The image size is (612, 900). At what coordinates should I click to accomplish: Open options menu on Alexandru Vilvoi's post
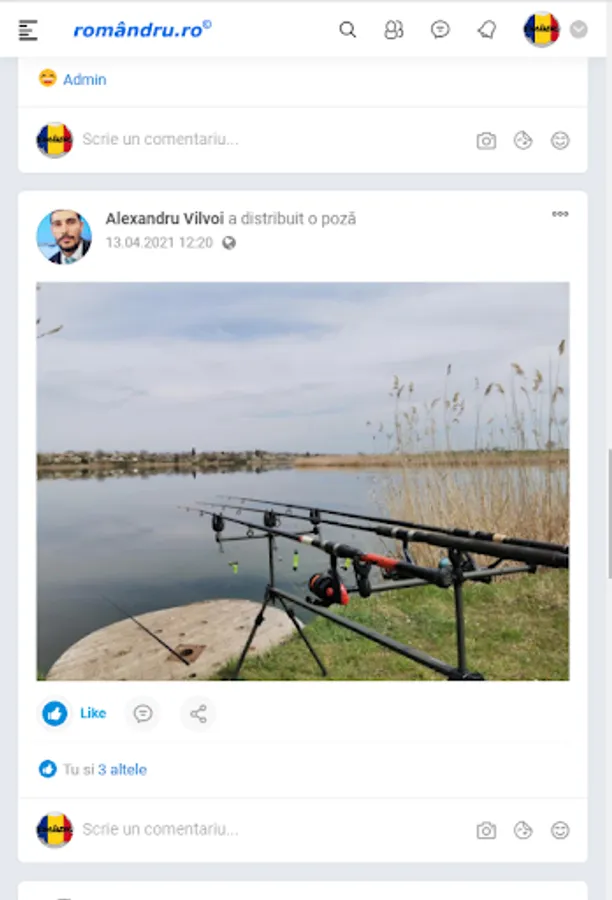pyautogui.click(x=560, y=214)
